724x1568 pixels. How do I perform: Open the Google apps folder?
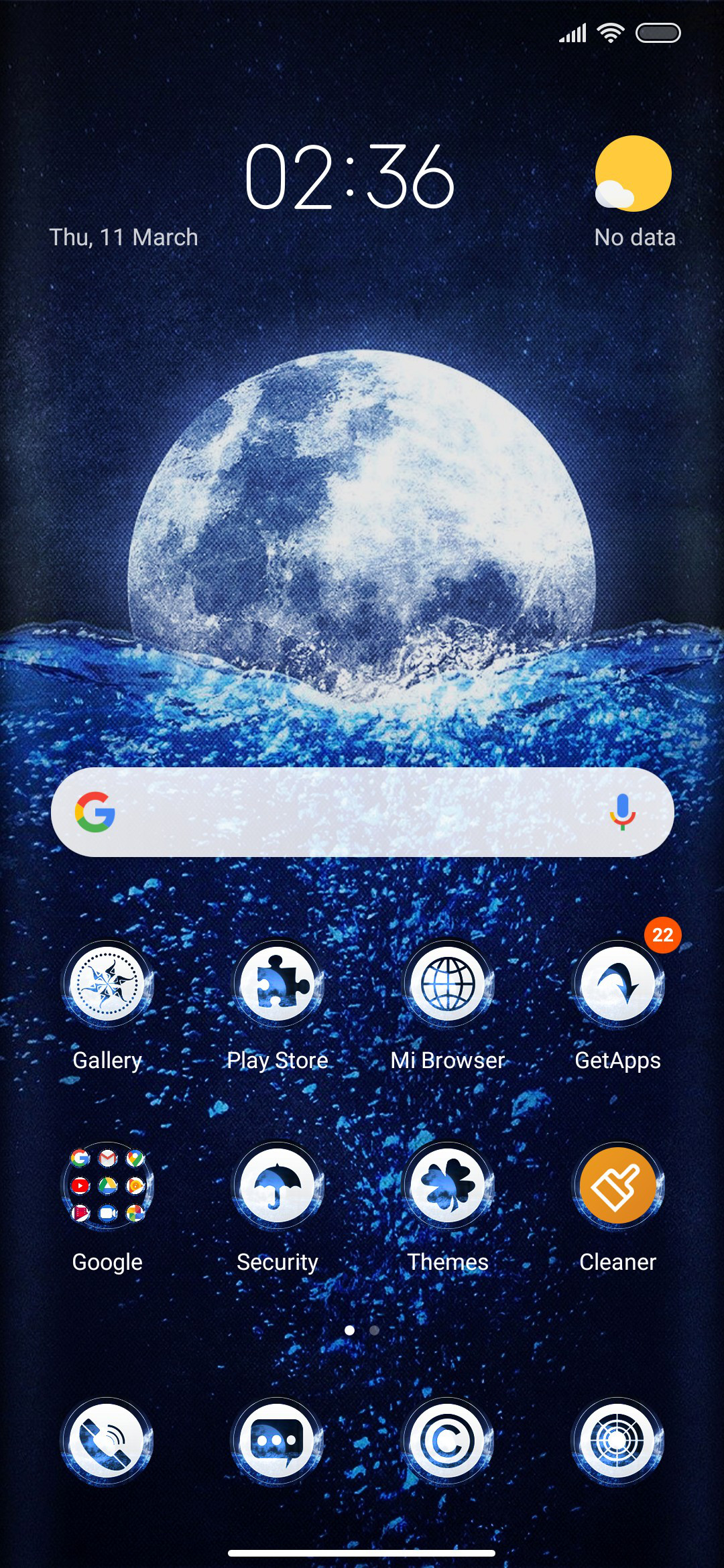click(107, 1186)
